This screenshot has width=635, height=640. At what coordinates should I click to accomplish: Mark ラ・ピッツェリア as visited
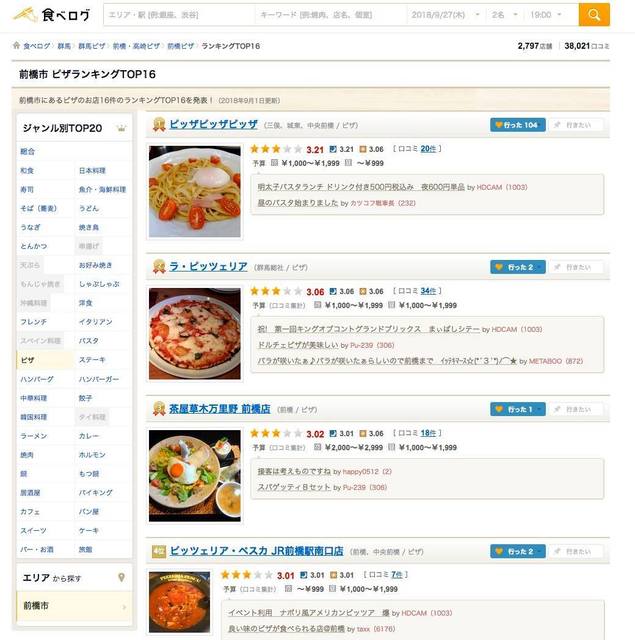coord(516,268)
